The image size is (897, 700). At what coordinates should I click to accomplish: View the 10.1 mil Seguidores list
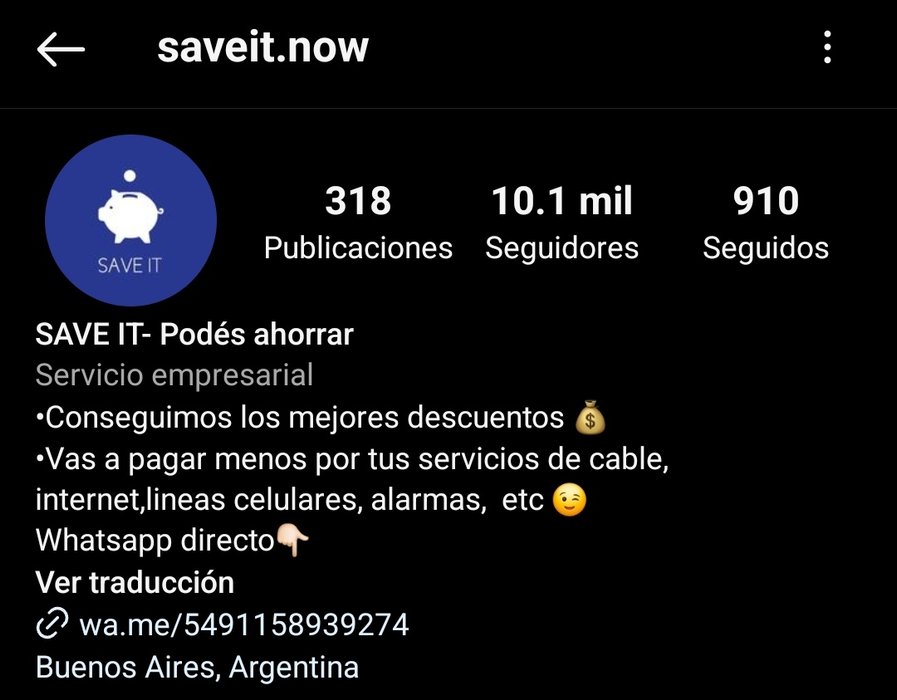click(x=562, y=223)
